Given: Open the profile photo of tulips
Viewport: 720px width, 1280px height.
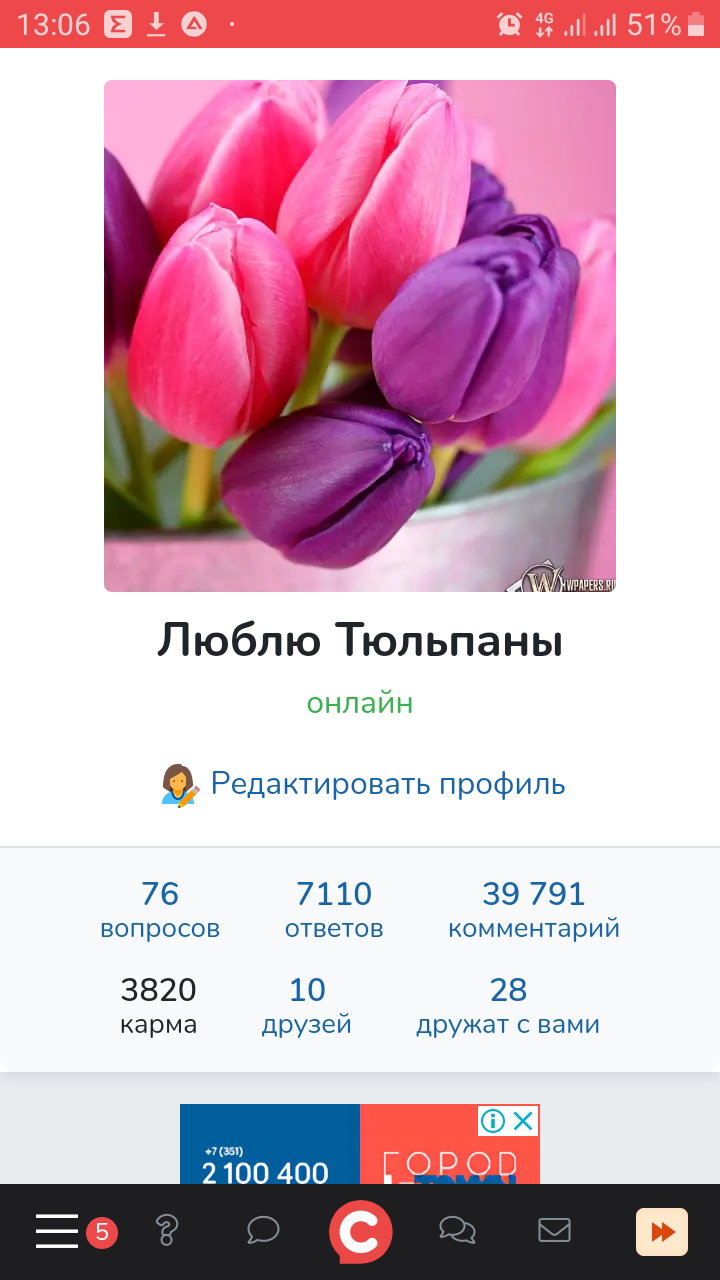Looking at the screenshot, I should pyautogui.click(x=360, y=336).
